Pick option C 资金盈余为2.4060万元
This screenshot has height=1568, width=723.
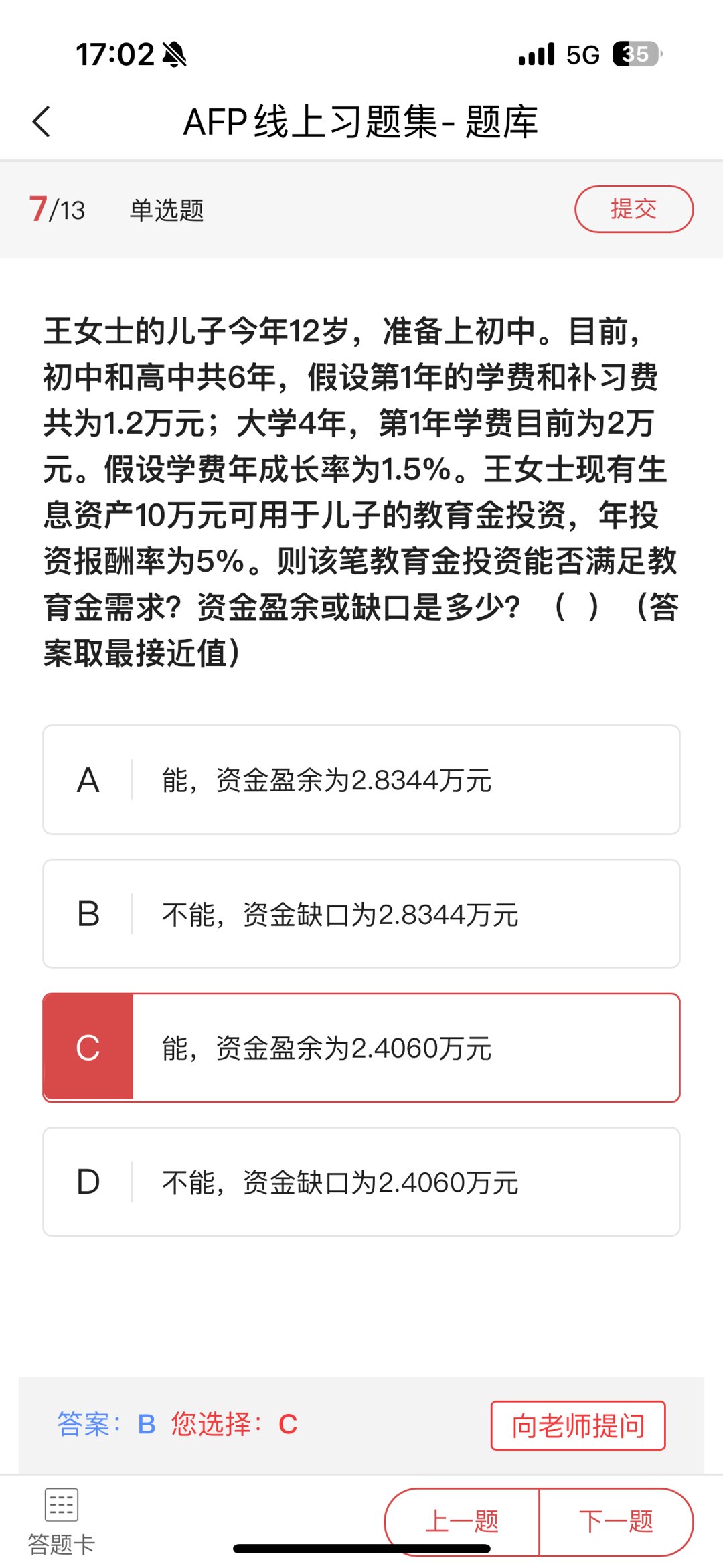pos(361,1048)
